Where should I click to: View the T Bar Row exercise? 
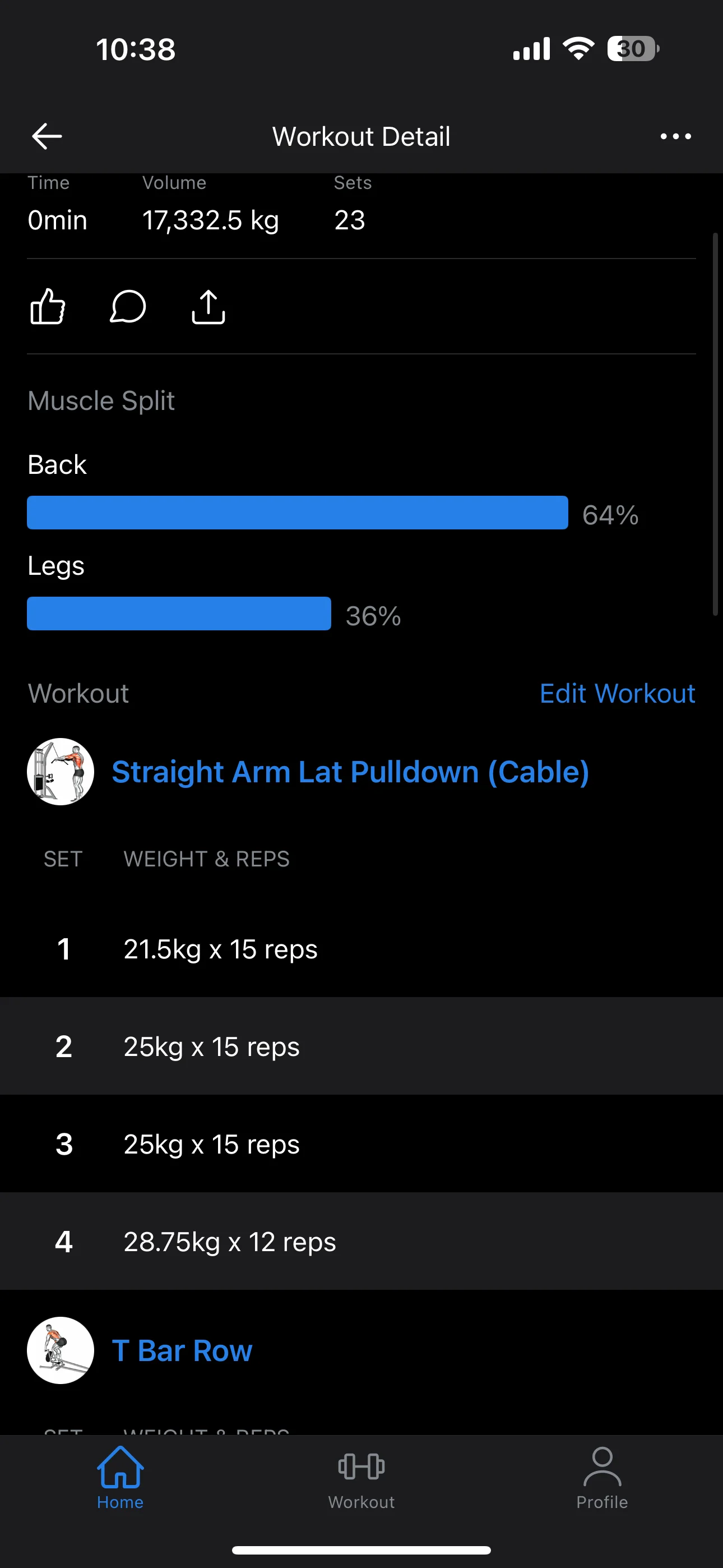click(182, 1351)
